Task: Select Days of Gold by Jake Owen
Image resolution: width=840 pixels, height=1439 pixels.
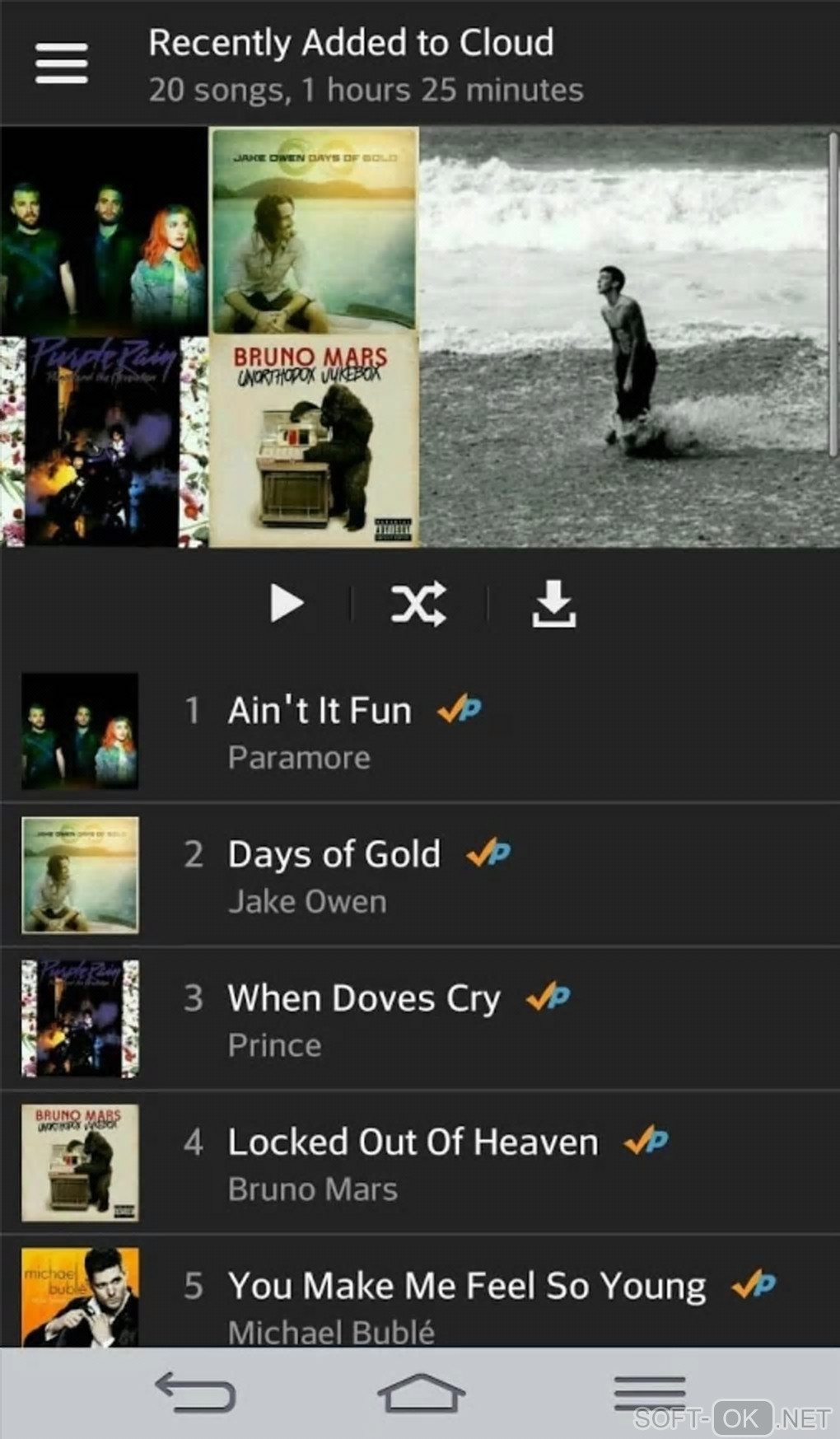Action: tap(334, 875)
